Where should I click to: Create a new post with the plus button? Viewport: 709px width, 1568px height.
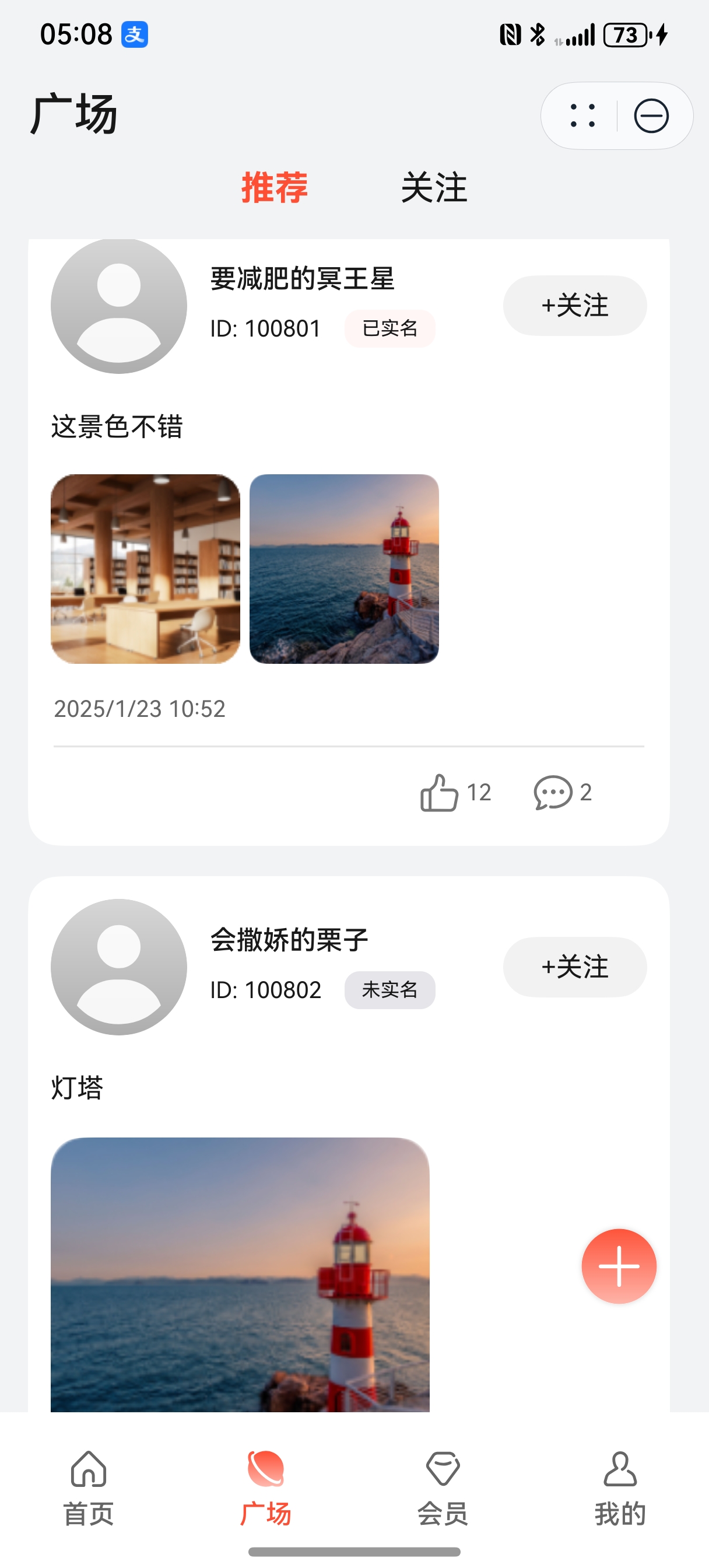click(618, 1266)
